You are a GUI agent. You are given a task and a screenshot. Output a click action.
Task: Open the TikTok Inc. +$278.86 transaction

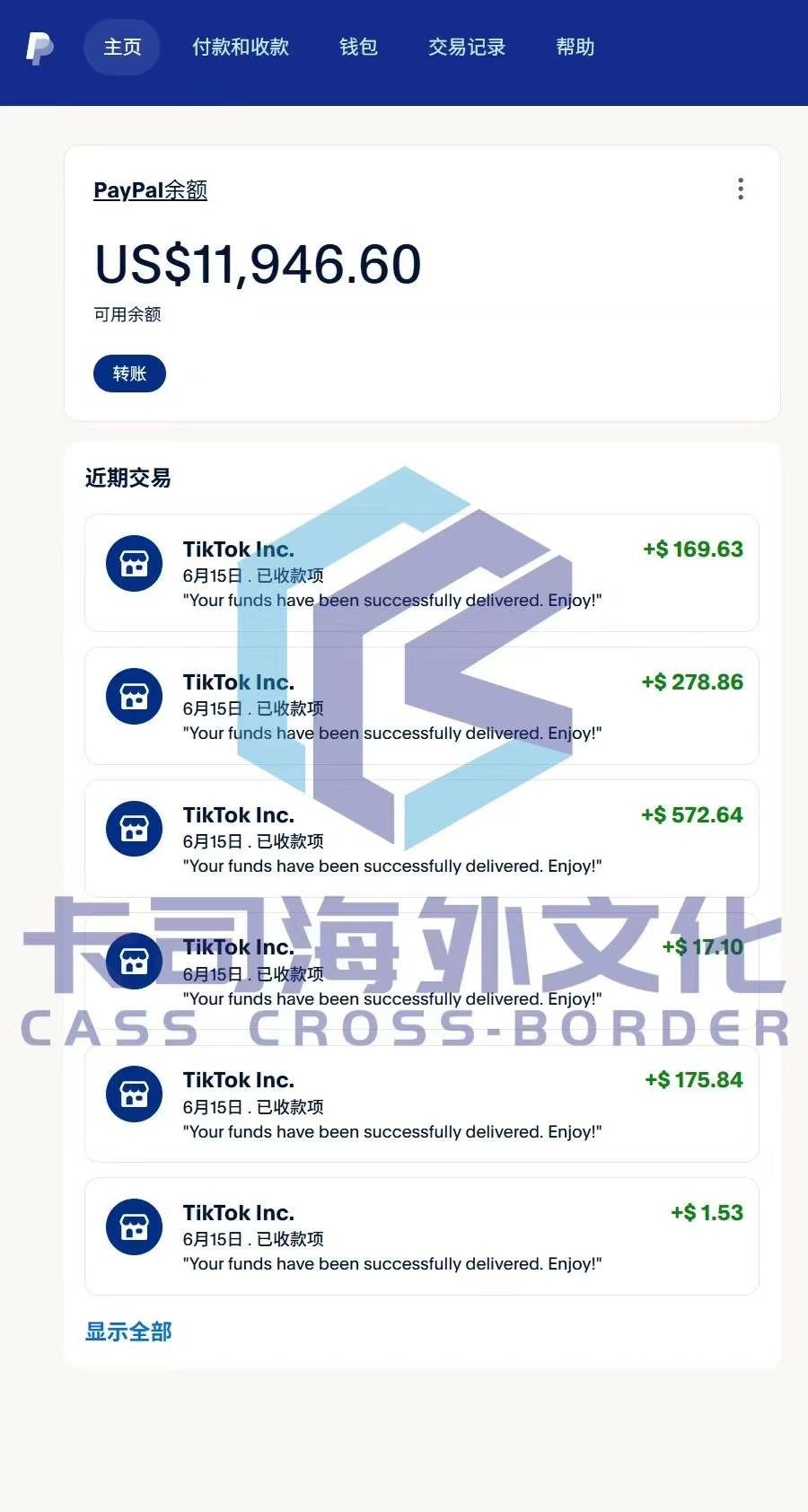coord(421,706)
